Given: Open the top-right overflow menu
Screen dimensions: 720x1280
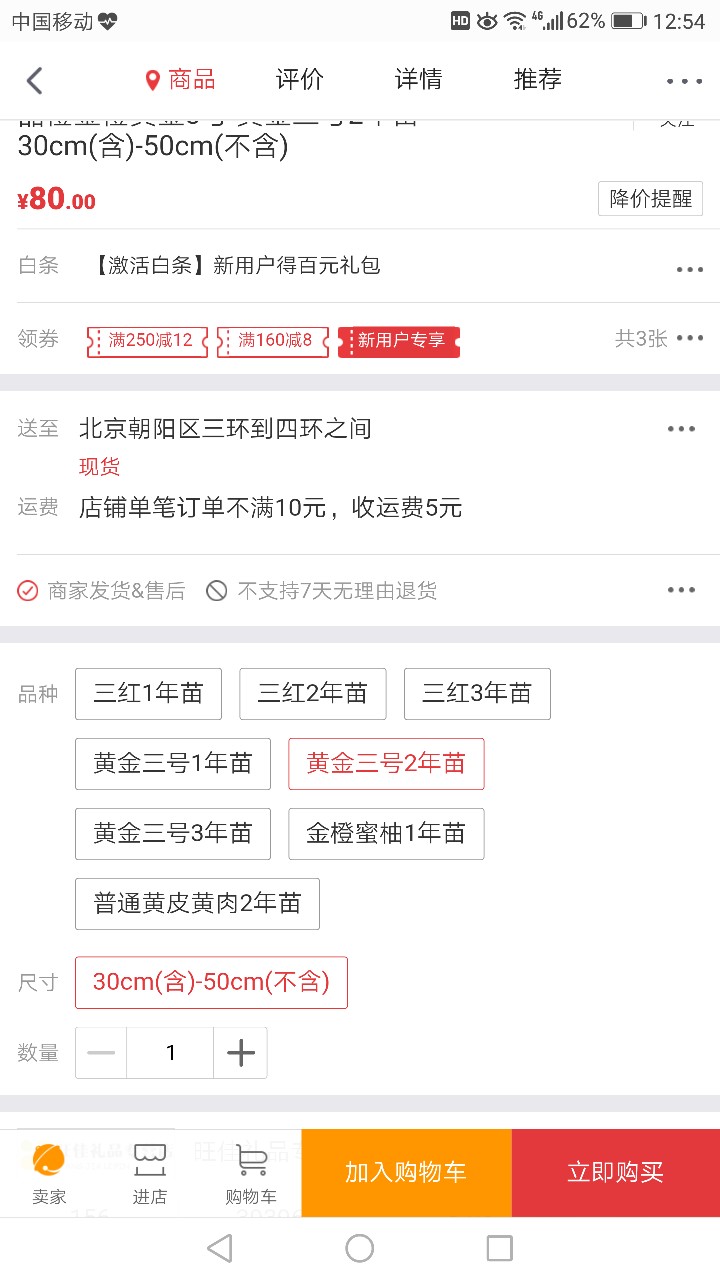Looking at the screenshot, I should click(x=684, y=81).
